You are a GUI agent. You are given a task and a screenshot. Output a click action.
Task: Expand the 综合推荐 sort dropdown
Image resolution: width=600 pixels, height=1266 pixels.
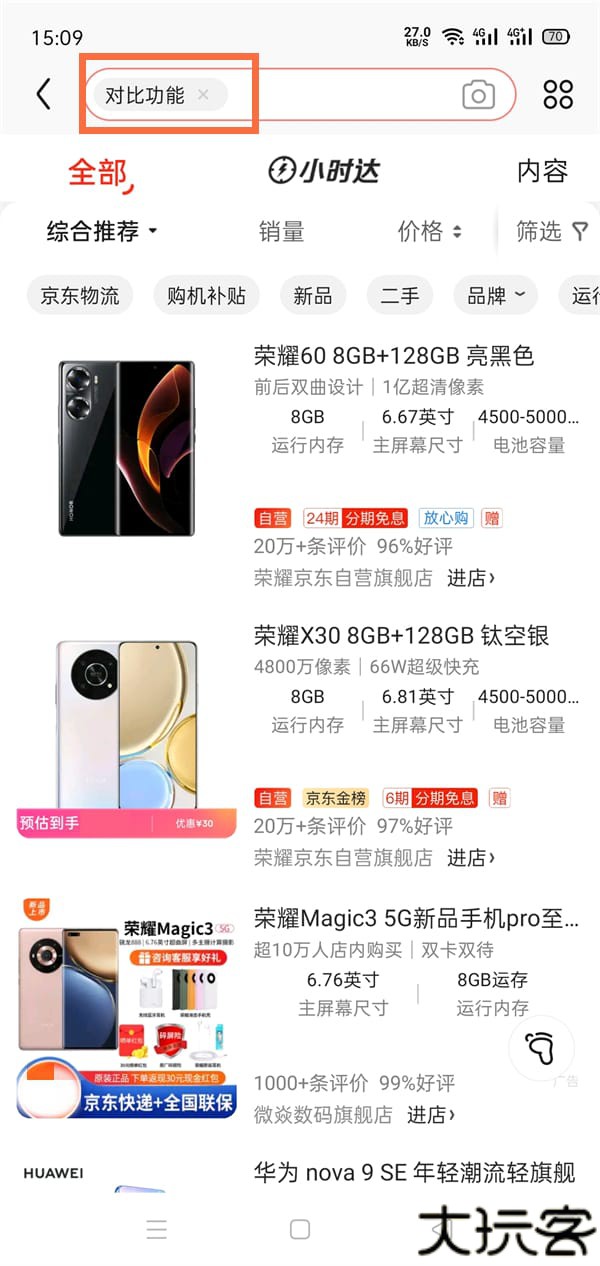point(103,232)
